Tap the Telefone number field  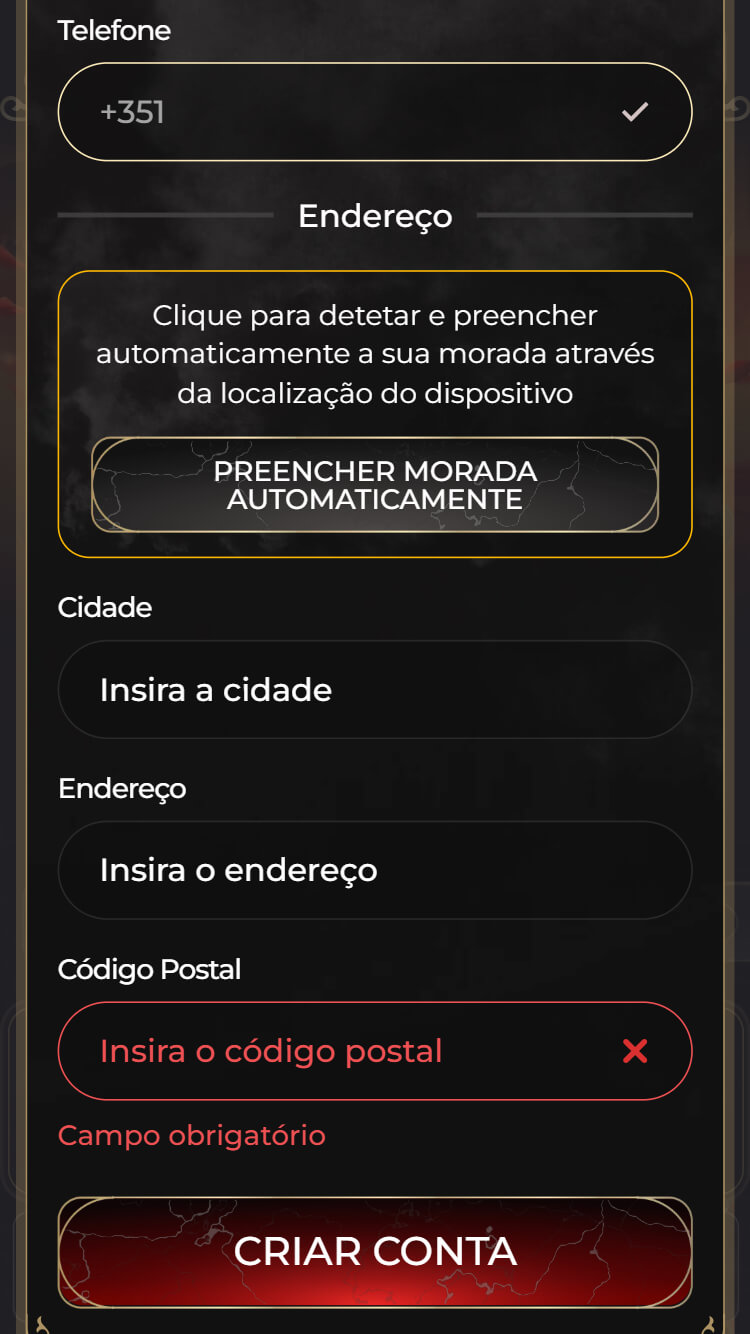[x=360, y=112]
